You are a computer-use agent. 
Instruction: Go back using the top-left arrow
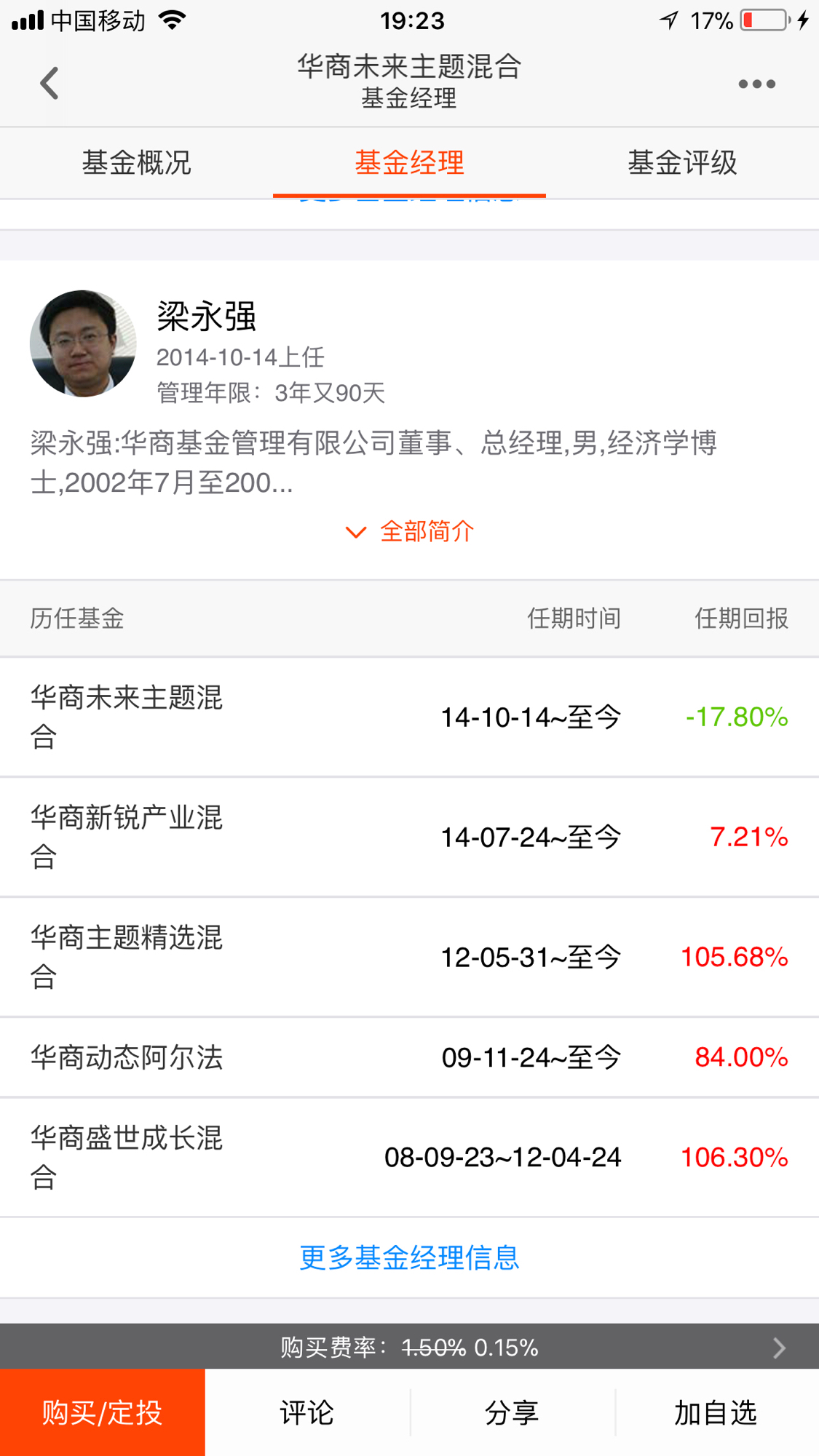pyautogui.click(x=49, y=83)
